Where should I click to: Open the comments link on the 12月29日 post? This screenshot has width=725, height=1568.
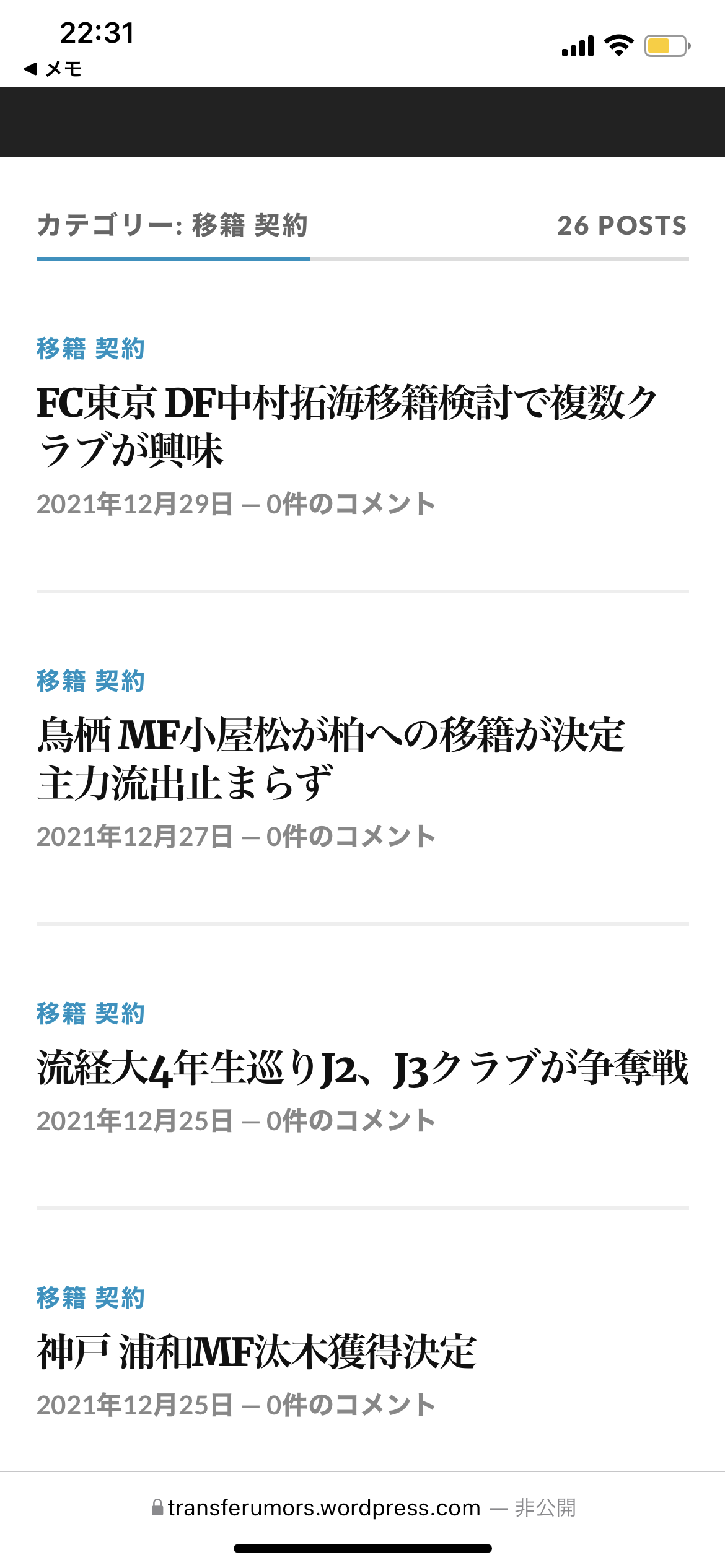pos(351,504)
